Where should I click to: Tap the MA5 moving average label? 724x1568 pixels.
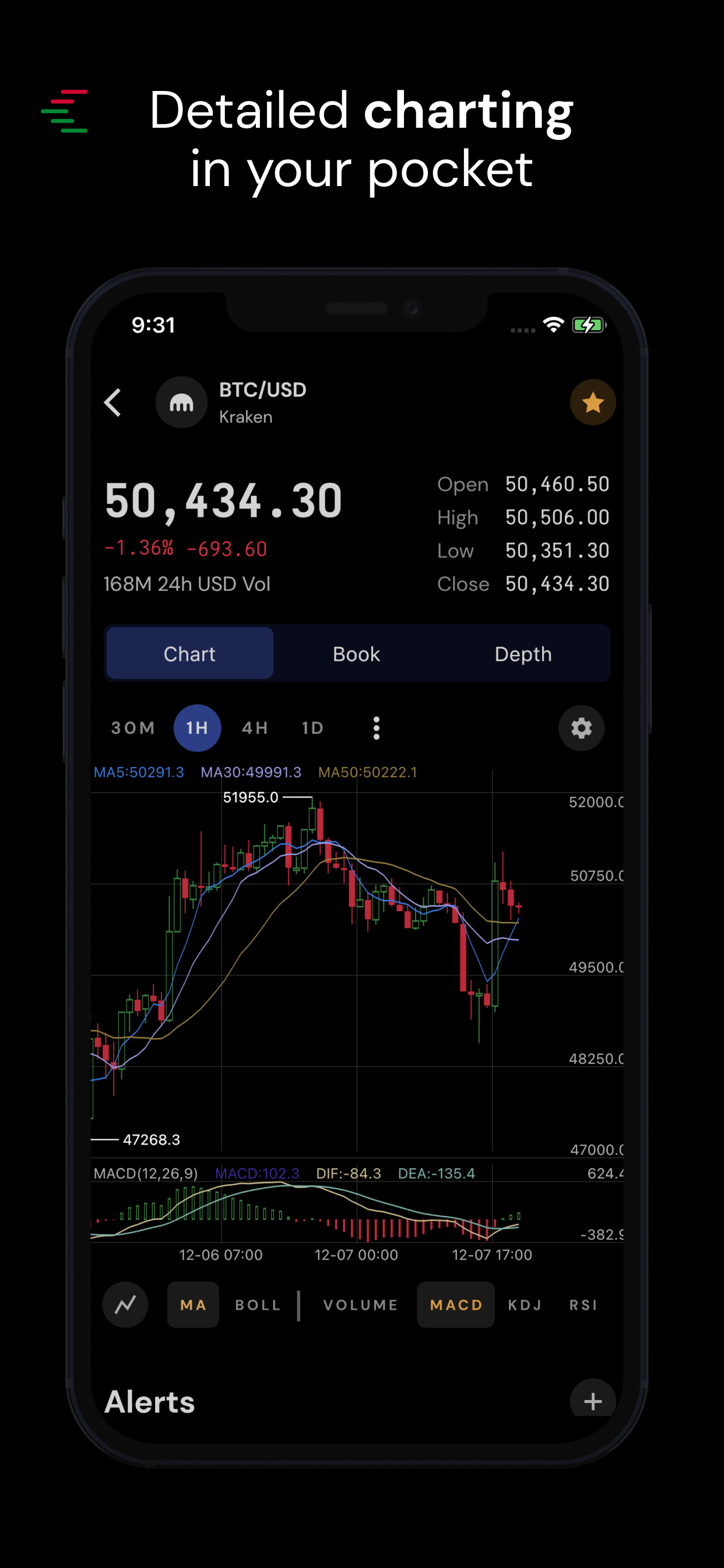click(139, 772)
